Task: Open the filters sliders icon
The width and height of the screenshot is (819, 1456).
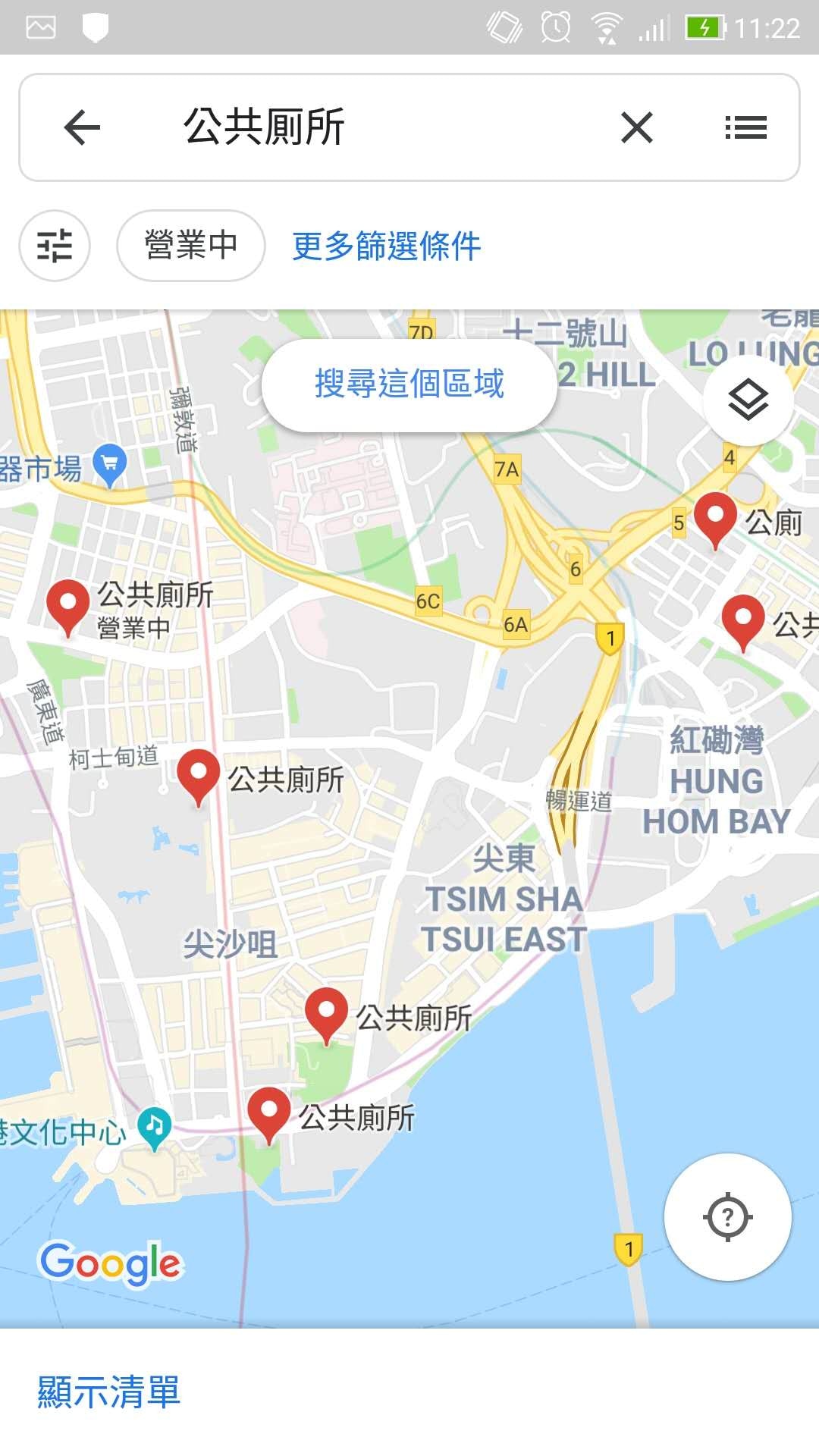Action: [54, 245]
